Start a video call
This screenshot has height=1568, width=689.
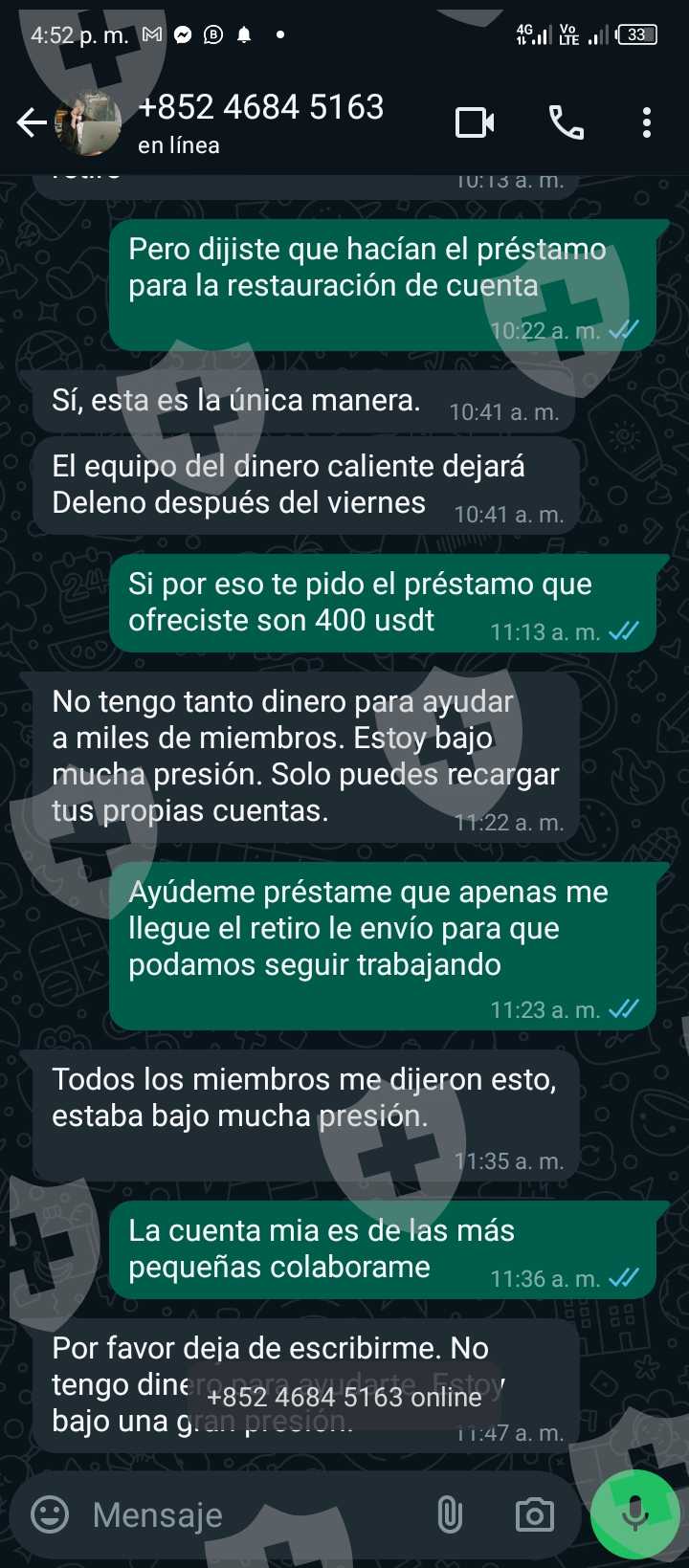(x=475, y=122)
